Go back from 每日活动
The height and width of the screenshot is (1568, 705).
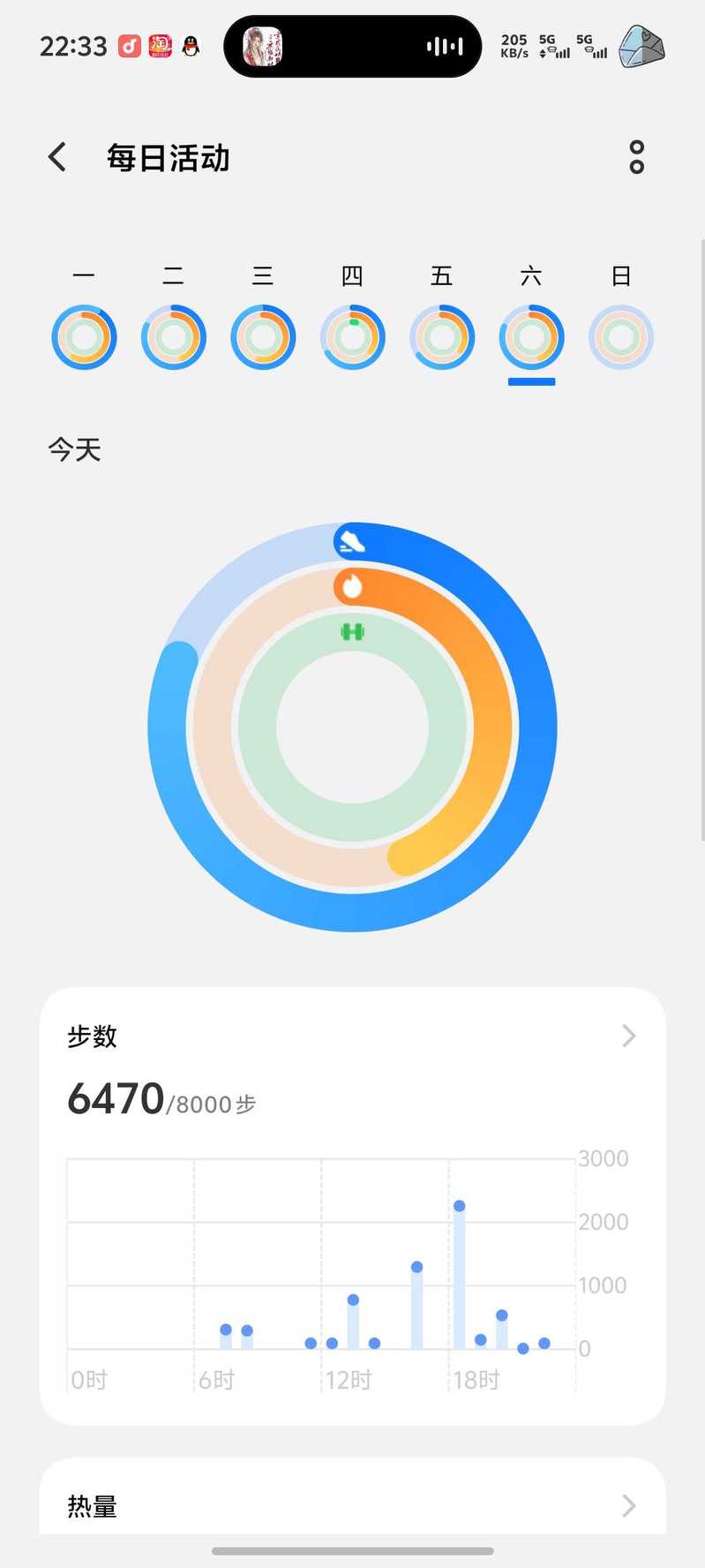click(x=57, y=157)
